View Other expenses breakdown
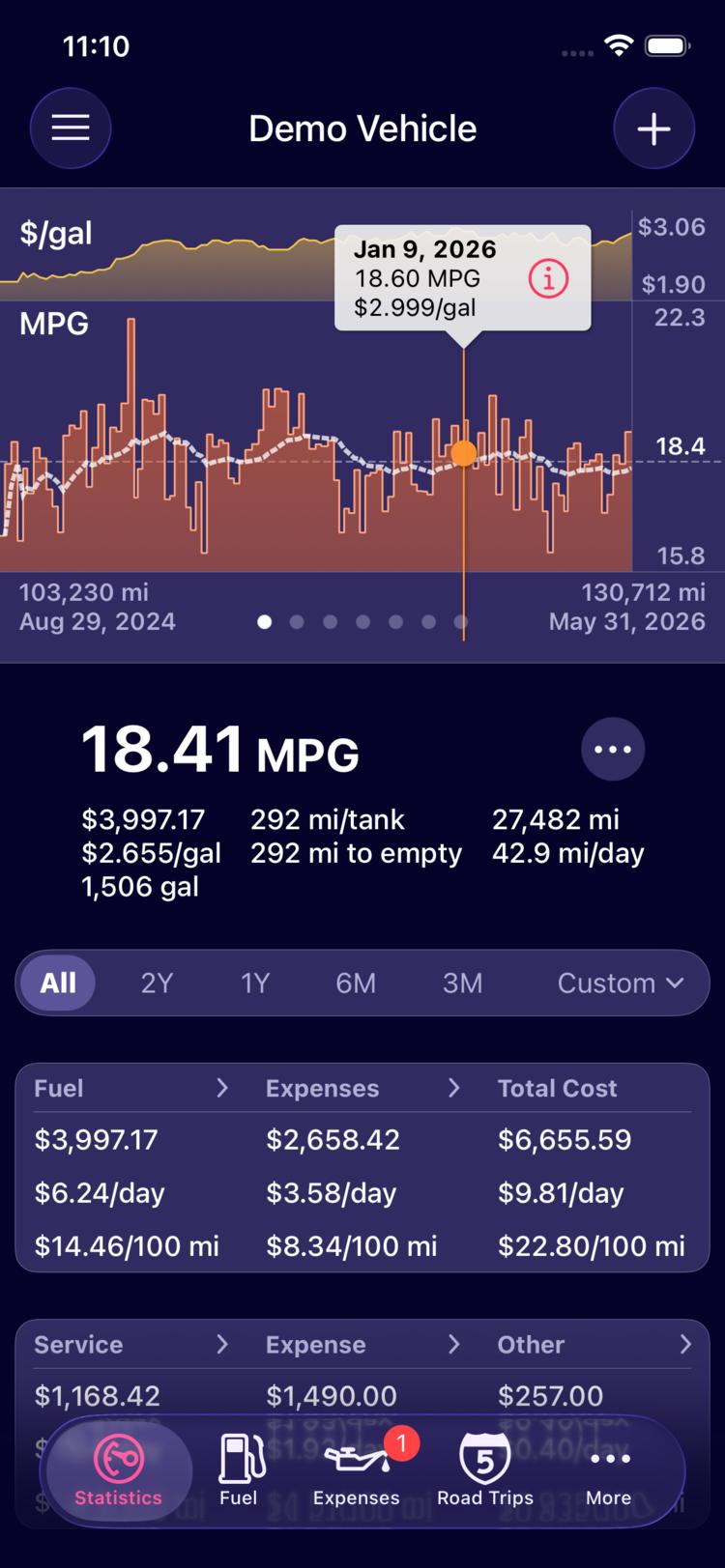This screenshot has height=1568, width=725. (595, 1345)
